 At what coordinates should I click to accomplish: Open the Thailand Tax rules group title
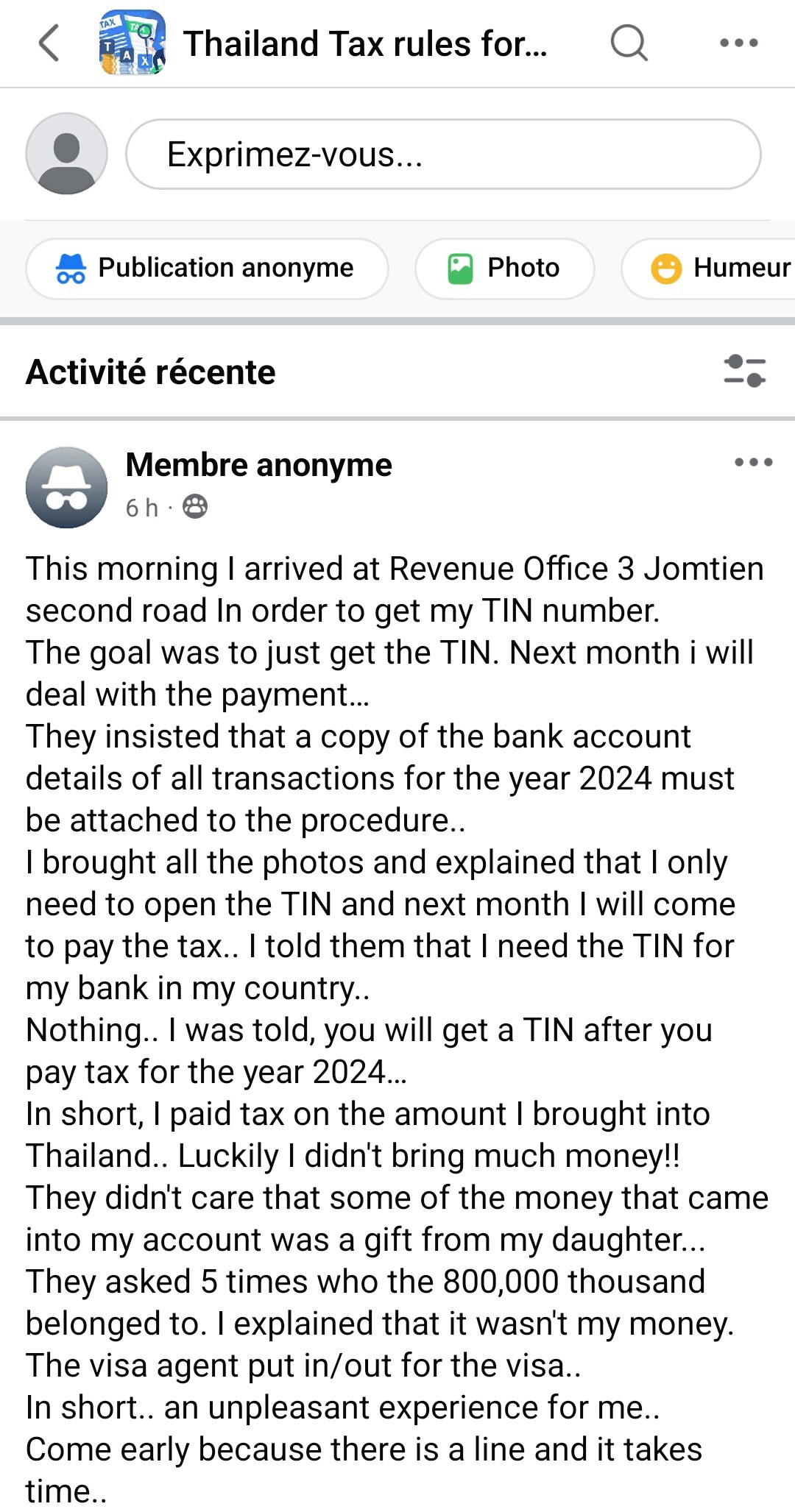(x=364, y=44)
